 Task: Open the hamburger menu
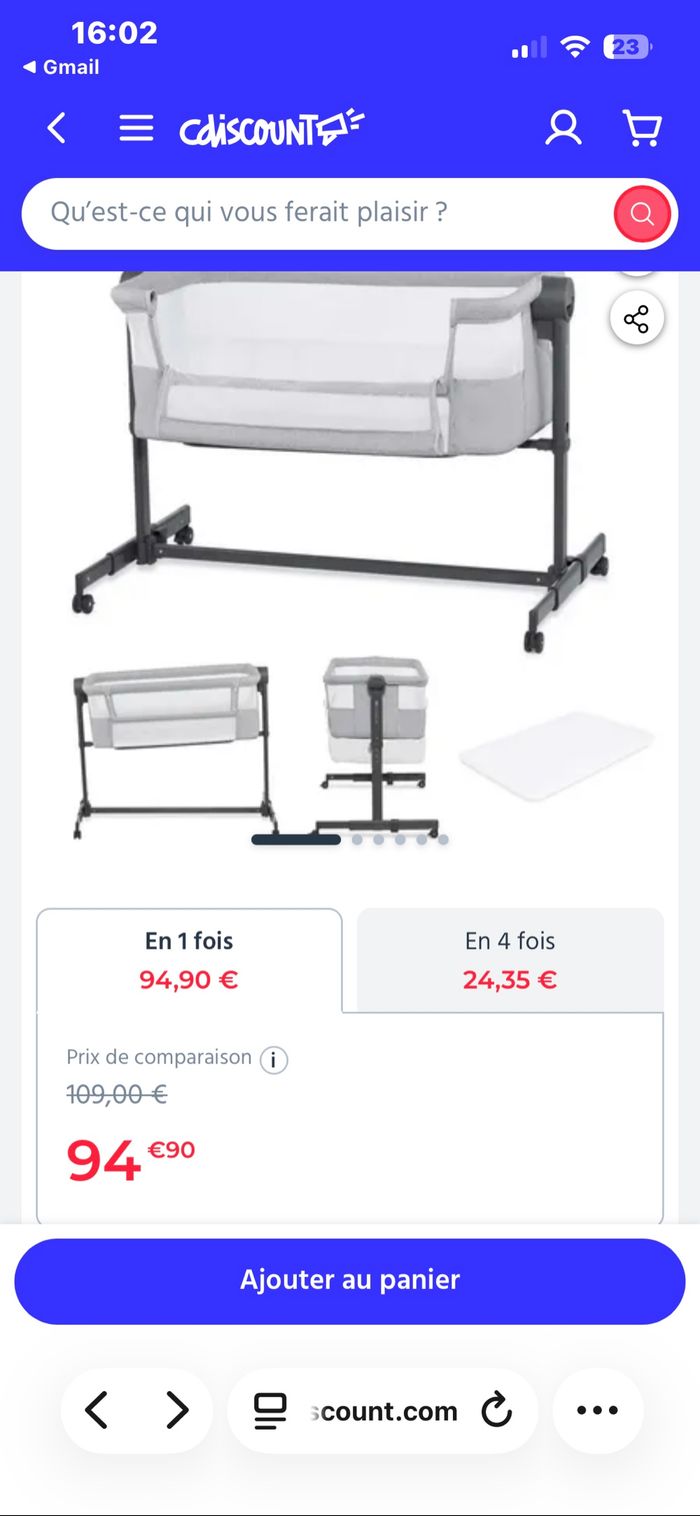(x=136, y=128)
